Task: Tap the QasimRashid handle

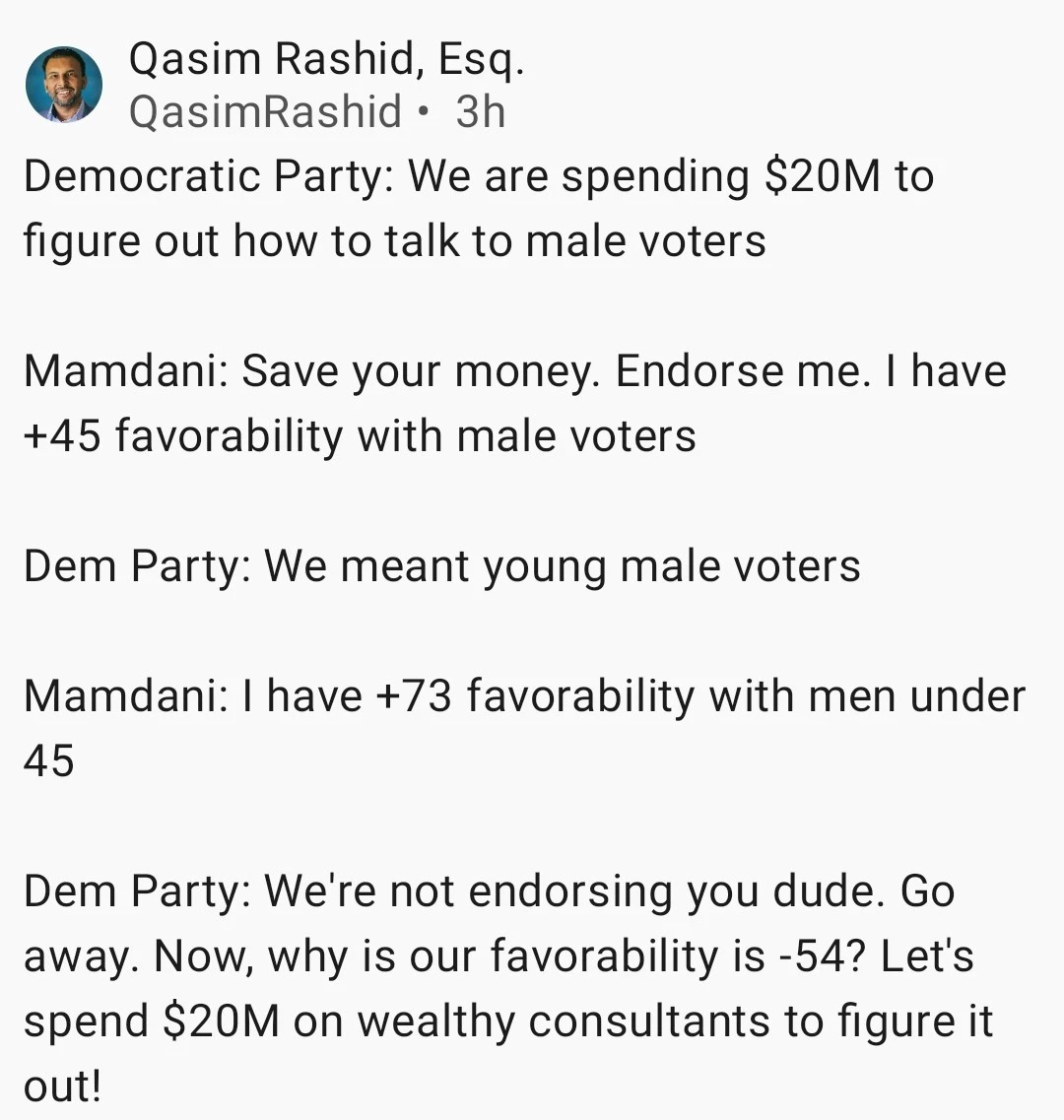Action: [x=265, y=111]
